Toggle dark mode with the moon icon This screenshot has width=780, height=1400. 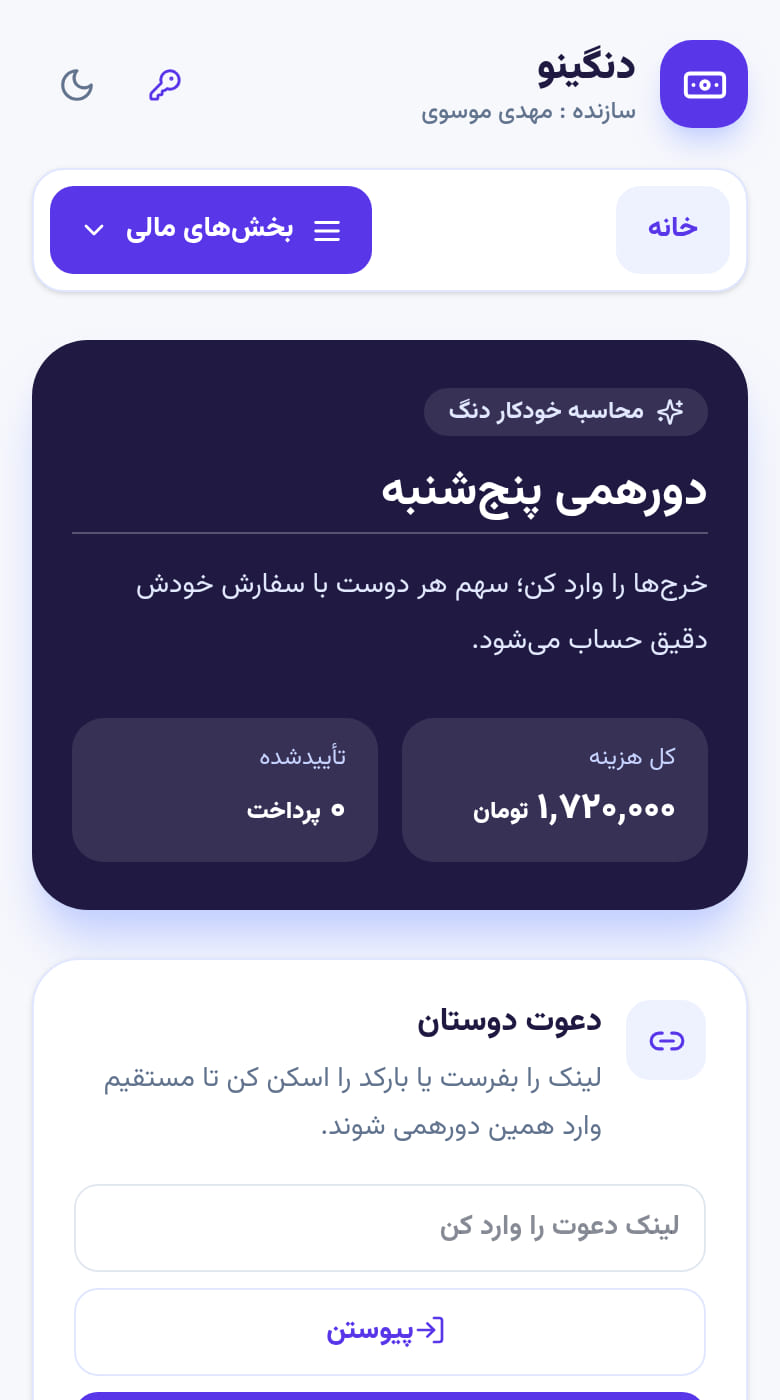(x=77, y=85)
